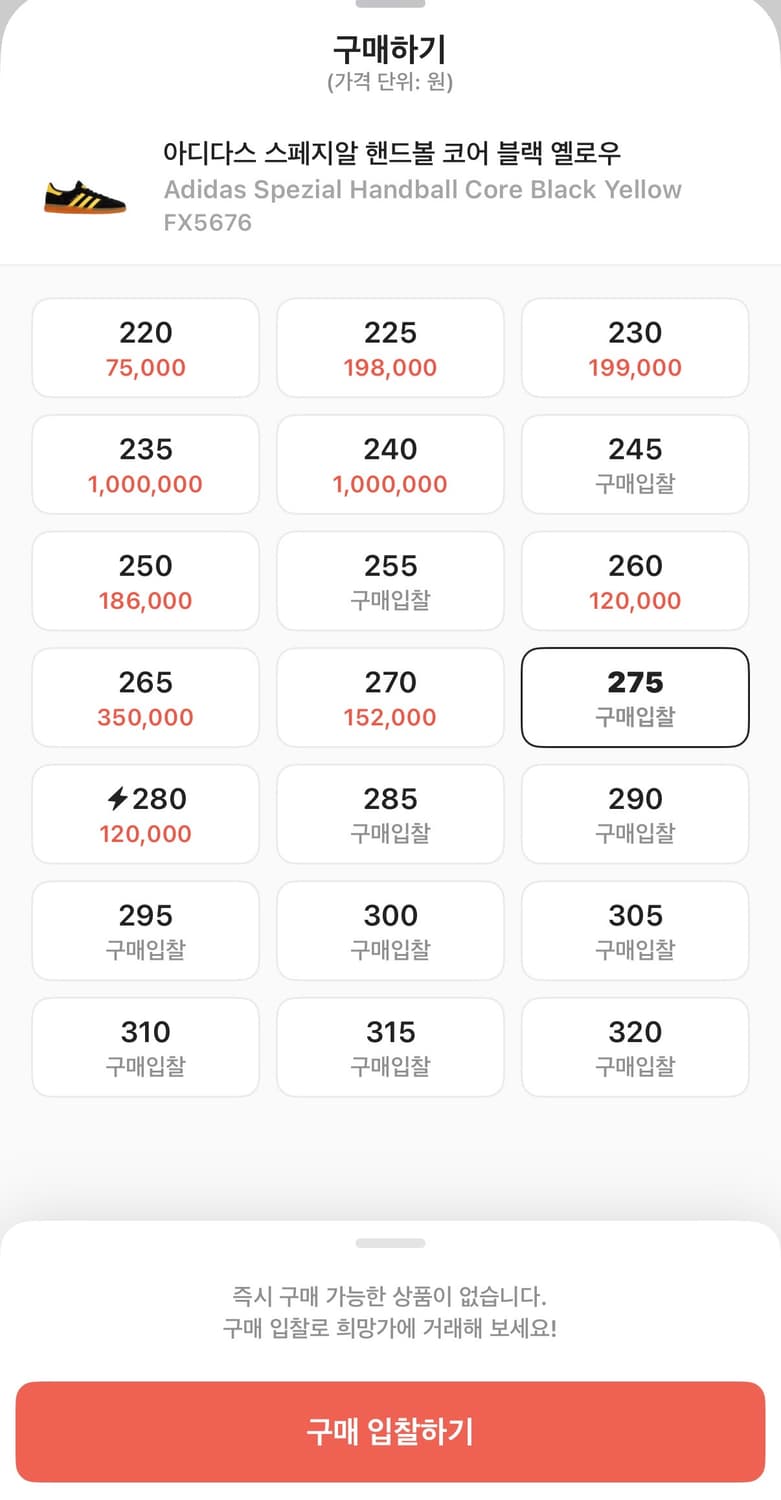Select size 240 option
The width and height of the screenshot is (781, 1500).
point(390,464)
